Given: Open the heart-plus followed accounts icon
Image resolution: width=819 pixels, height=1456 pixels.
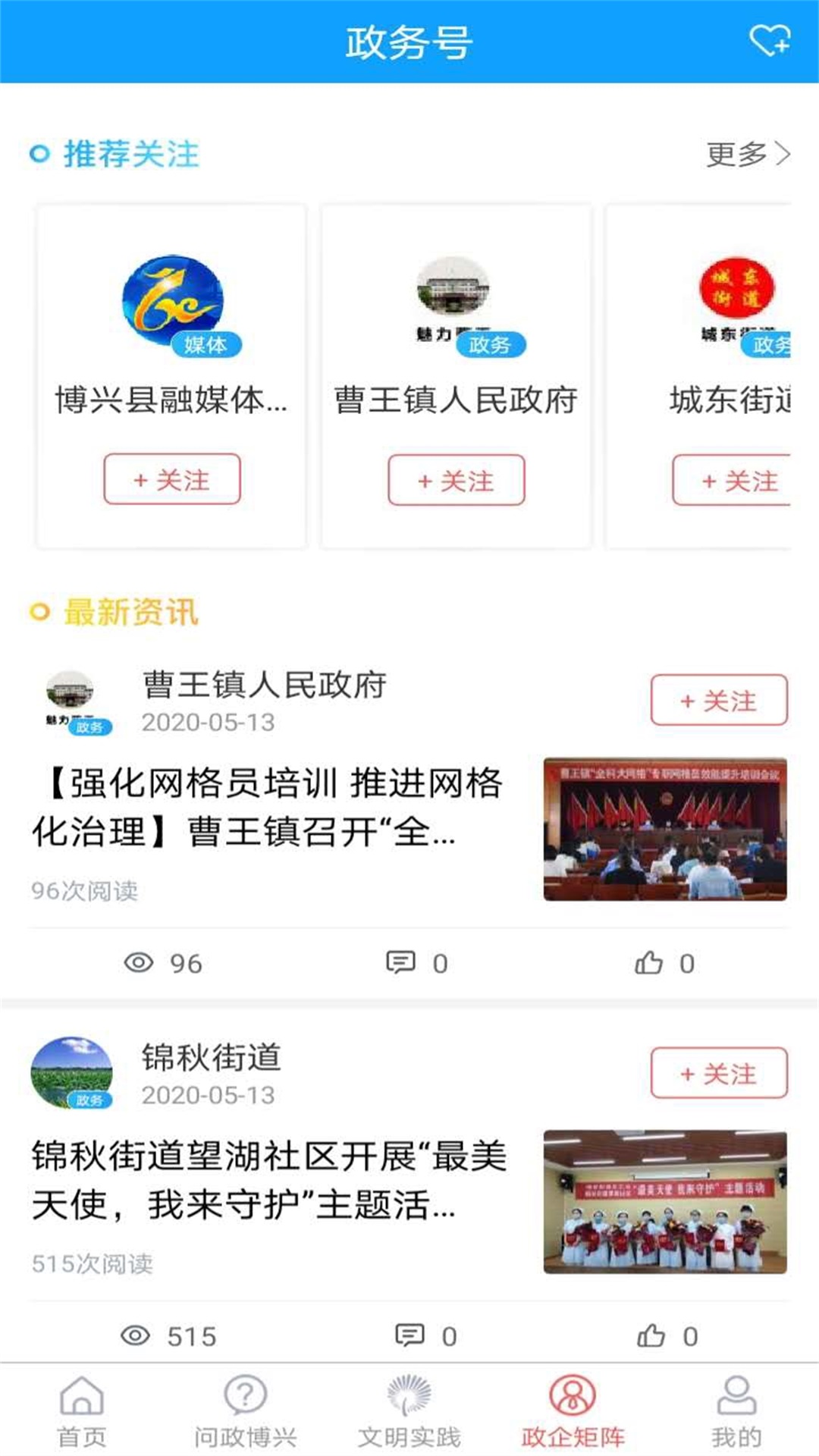Looking at the screenshot, I should click(769, 41).
